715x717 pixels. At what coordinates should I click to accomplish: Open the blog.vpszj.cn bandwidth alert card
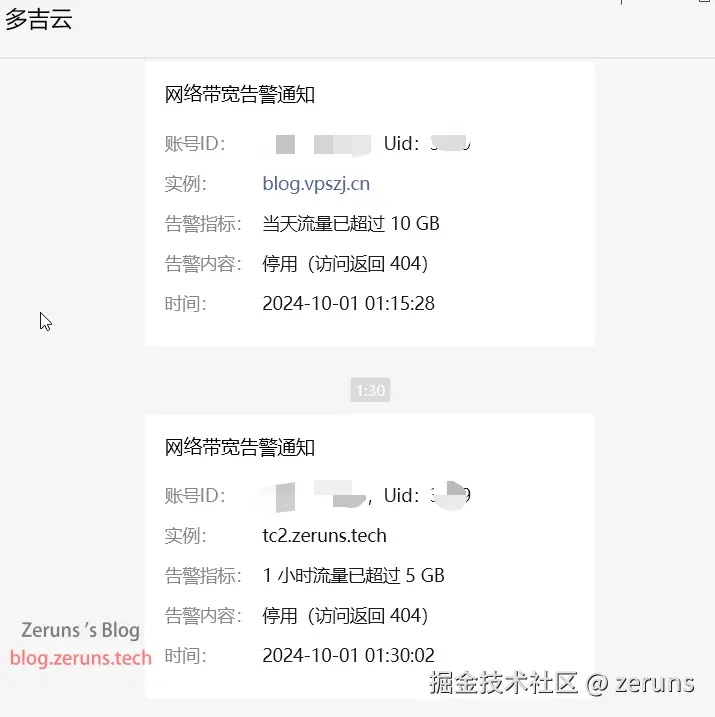[370, 204]
